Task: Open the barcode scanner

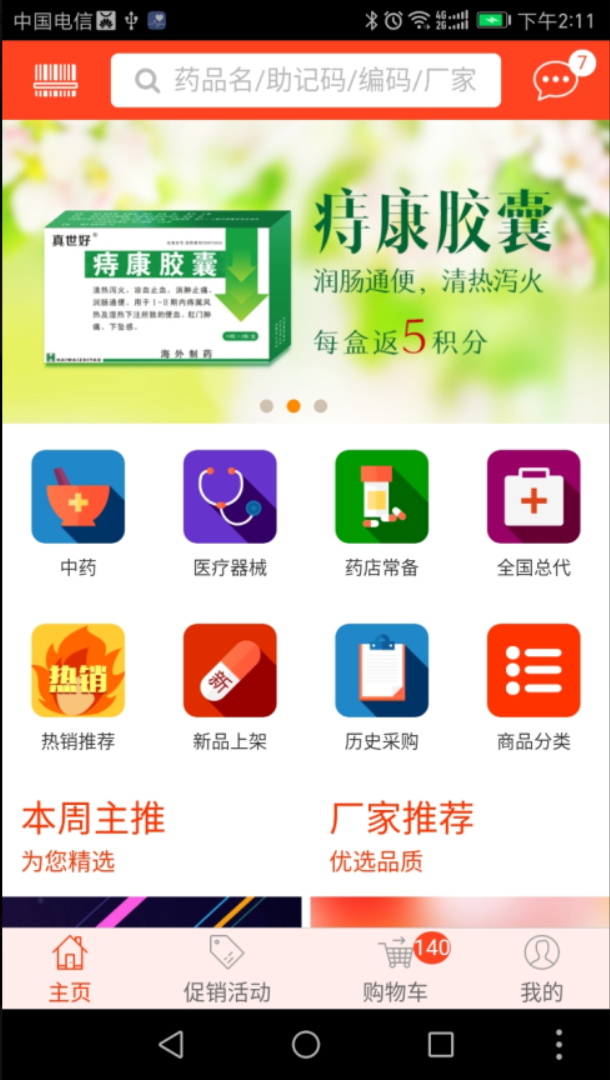Action: (x=55, y=80)
